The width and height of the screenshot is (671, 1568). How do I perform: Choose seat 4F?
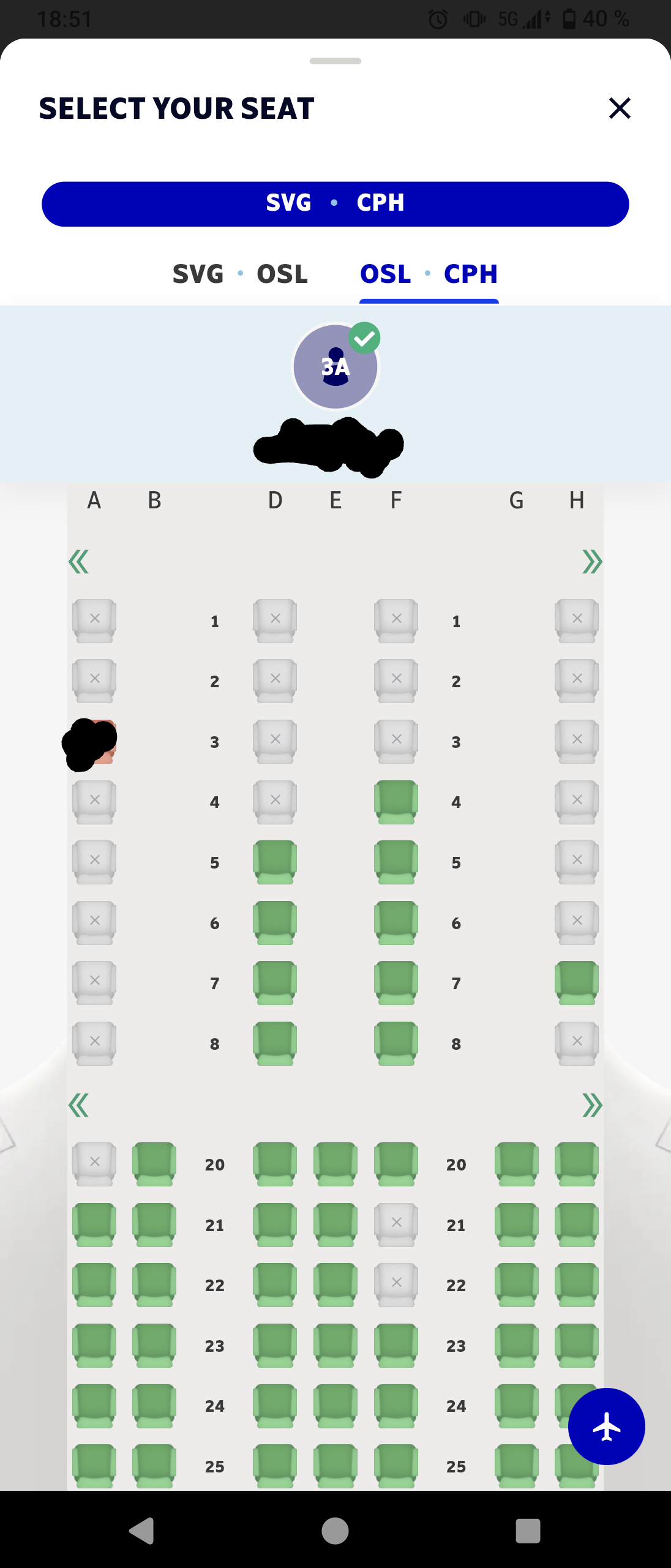pyautogui.click(x=396, y=801)
